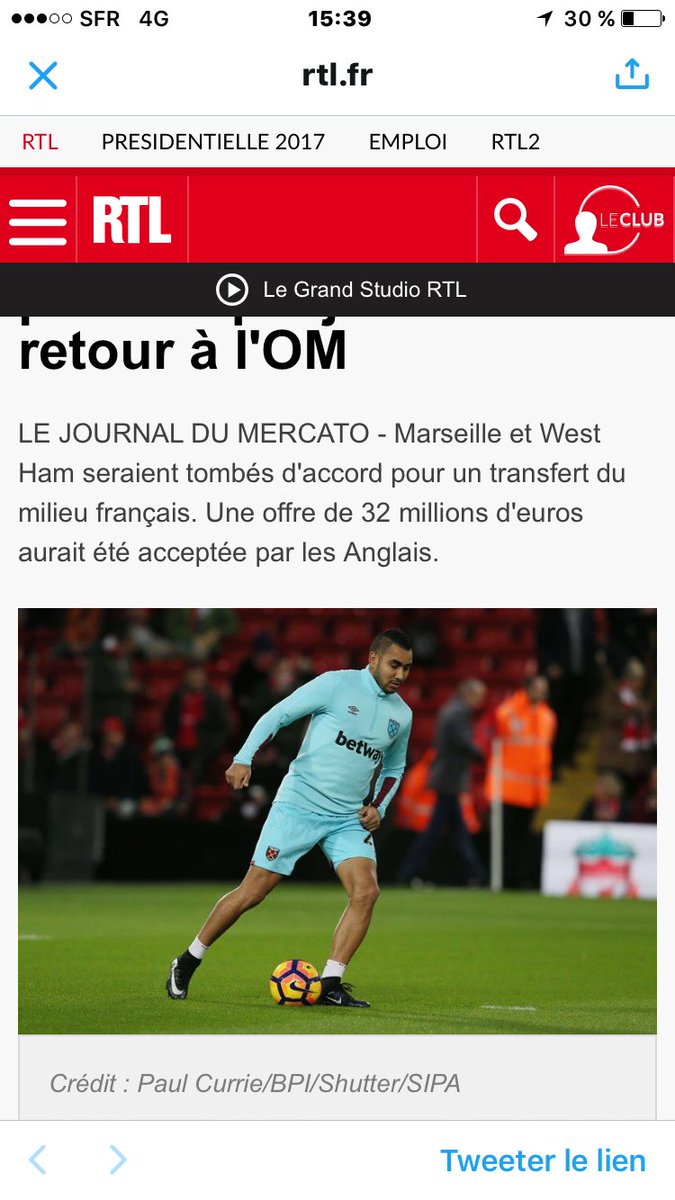Close the in-app browser
675x1200 pixels.
pyautogui.click(x=43, y=75)
